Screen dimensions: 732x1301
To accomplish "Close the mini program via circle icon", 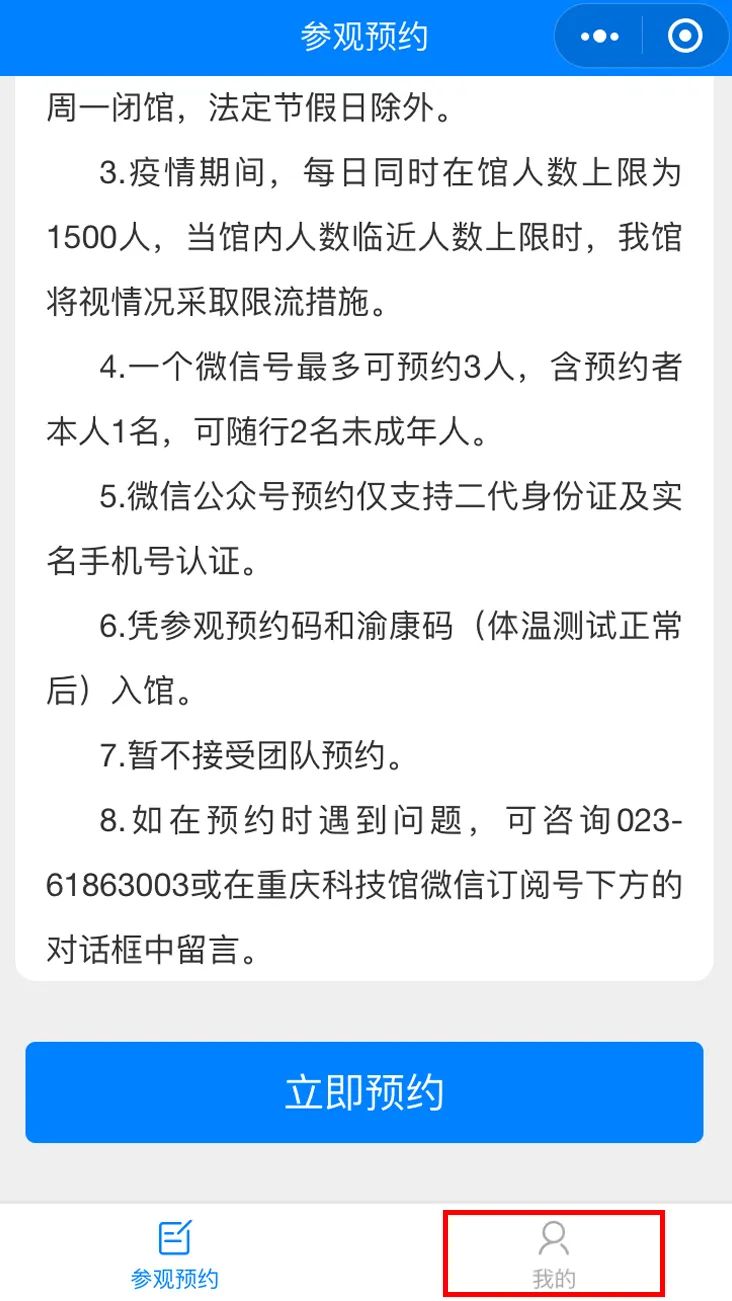I will [x=685, y=37].
